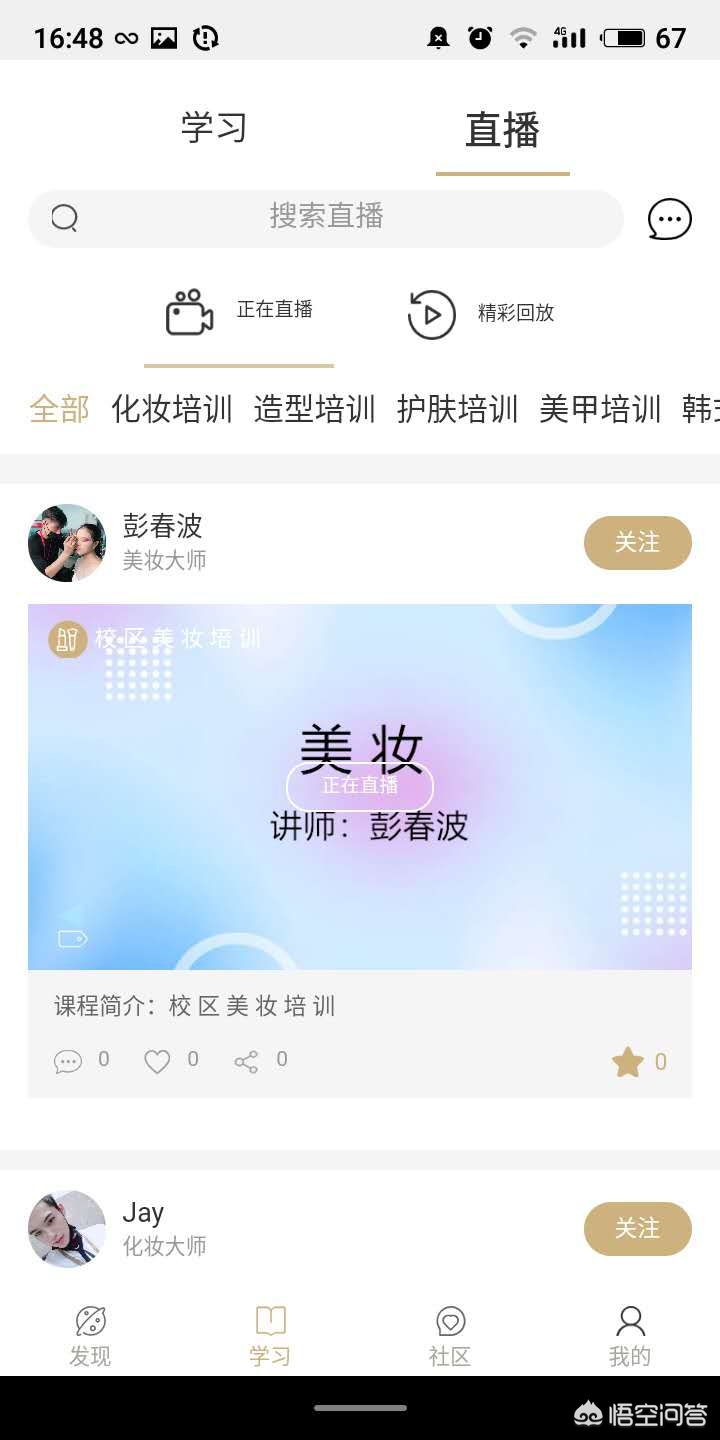
Task: Select the 化妆培训 category
Action: (x=172, y=409)
